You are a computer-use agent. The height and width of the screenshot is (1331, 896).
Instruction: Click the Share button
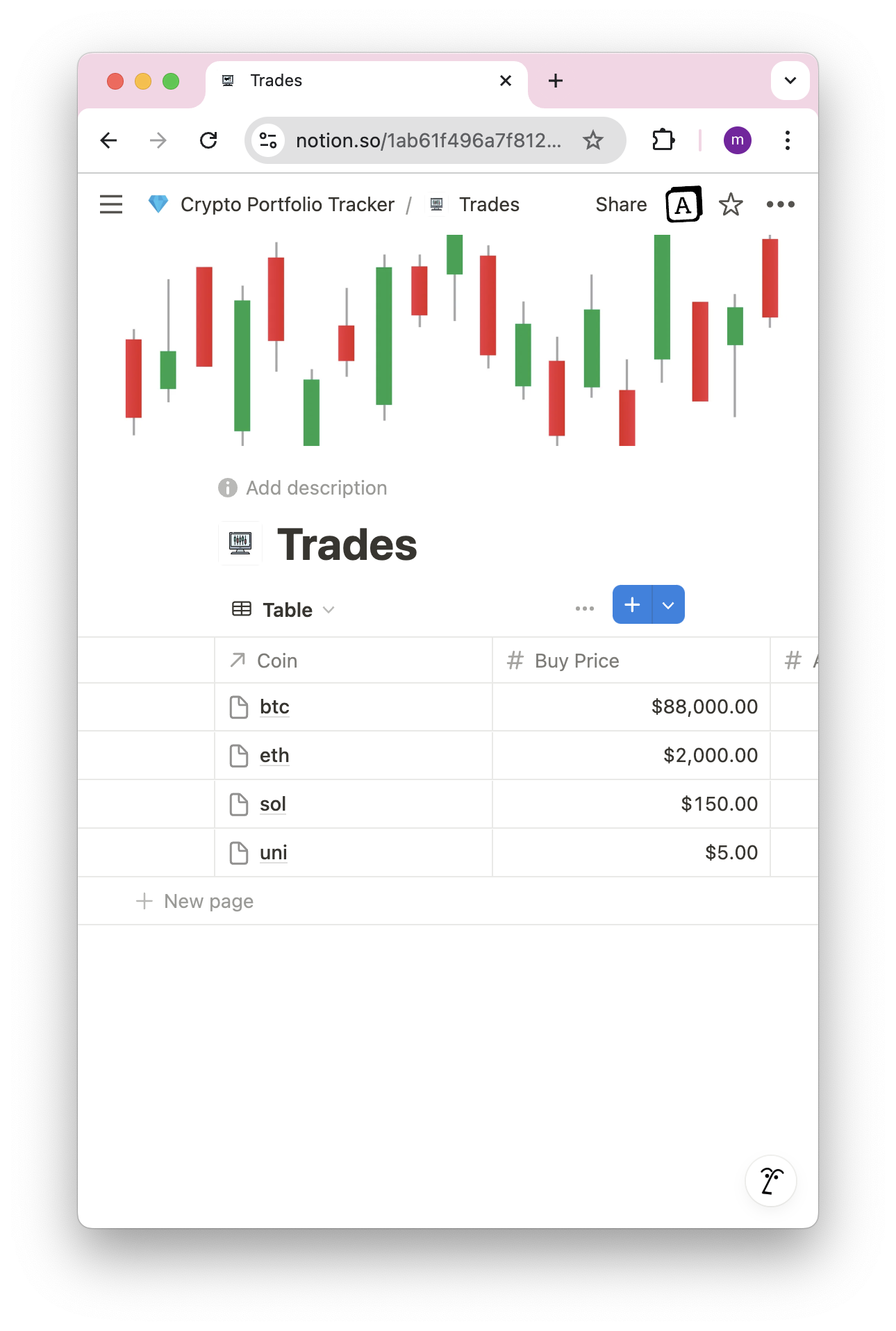tap(620, 204)
